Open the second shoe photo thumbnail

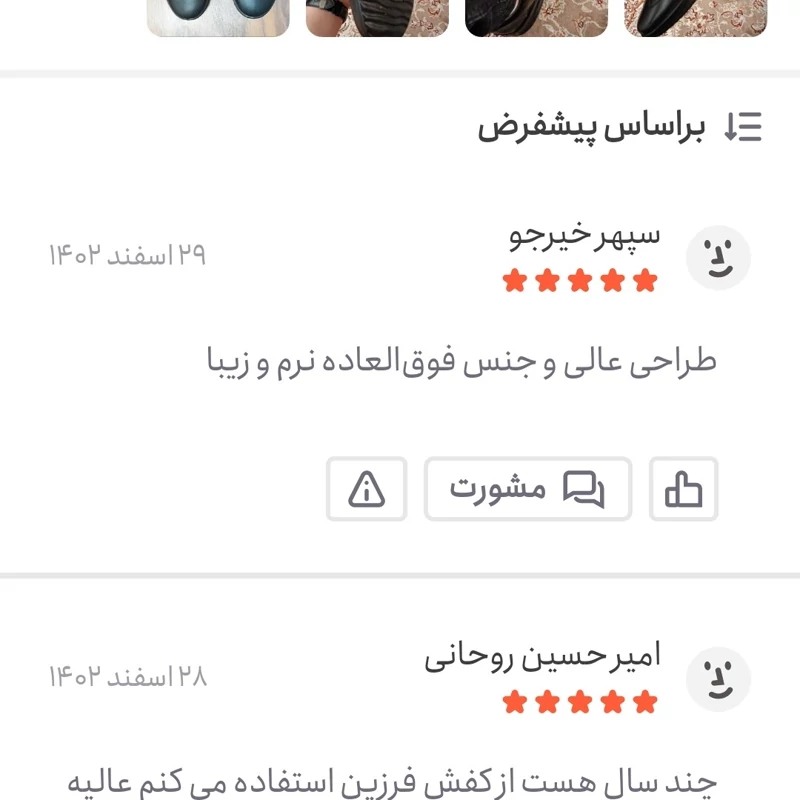coord(536,17)
